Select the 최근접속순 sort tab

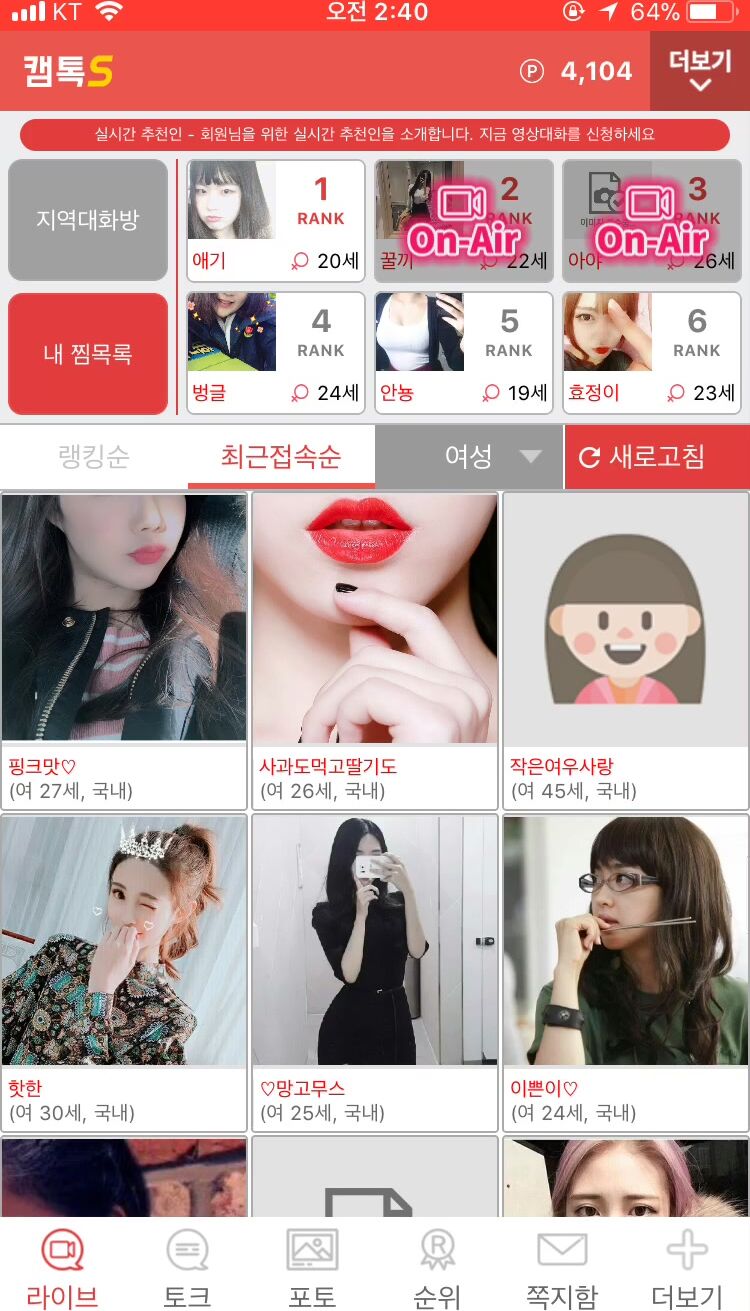click(281, 457)
